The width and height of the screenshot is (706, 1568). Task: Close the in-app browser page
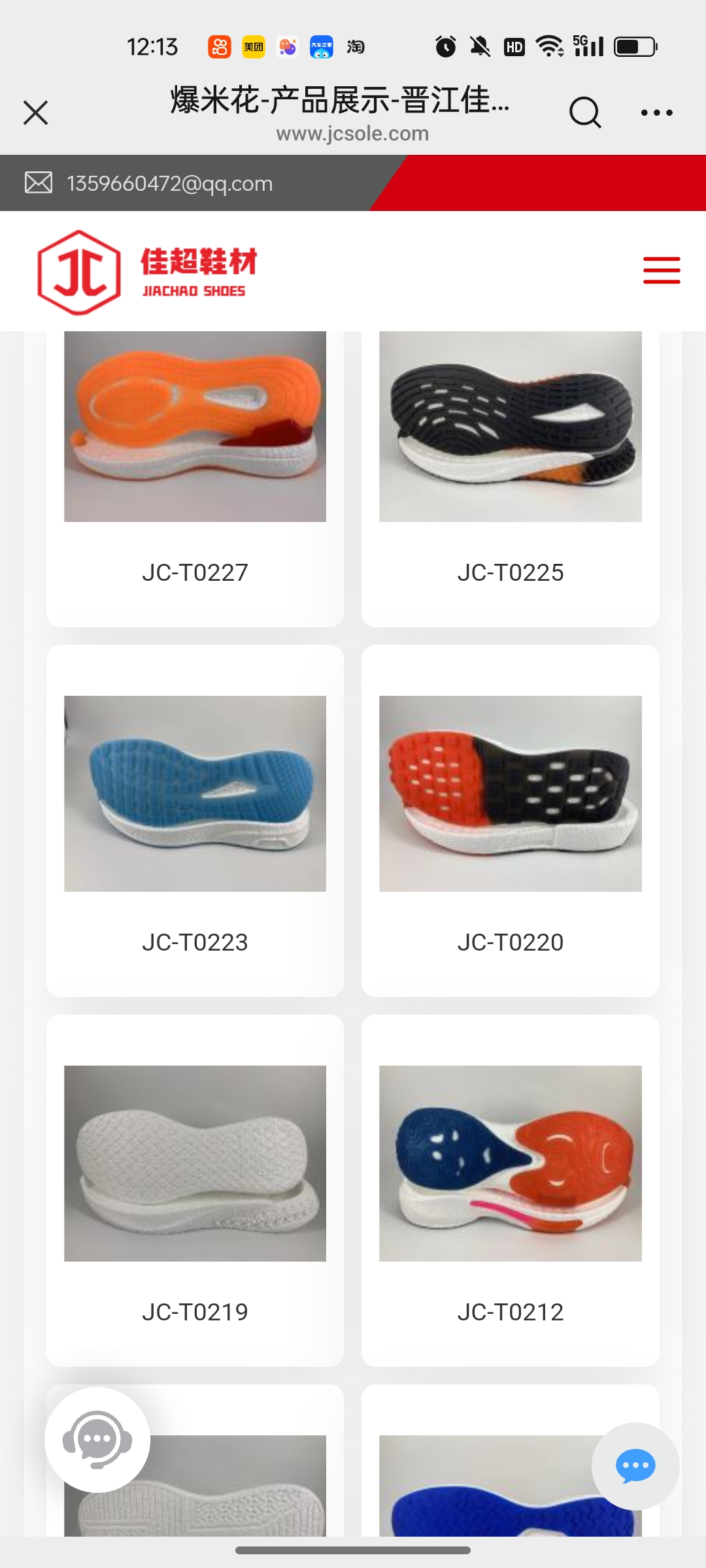35,112
